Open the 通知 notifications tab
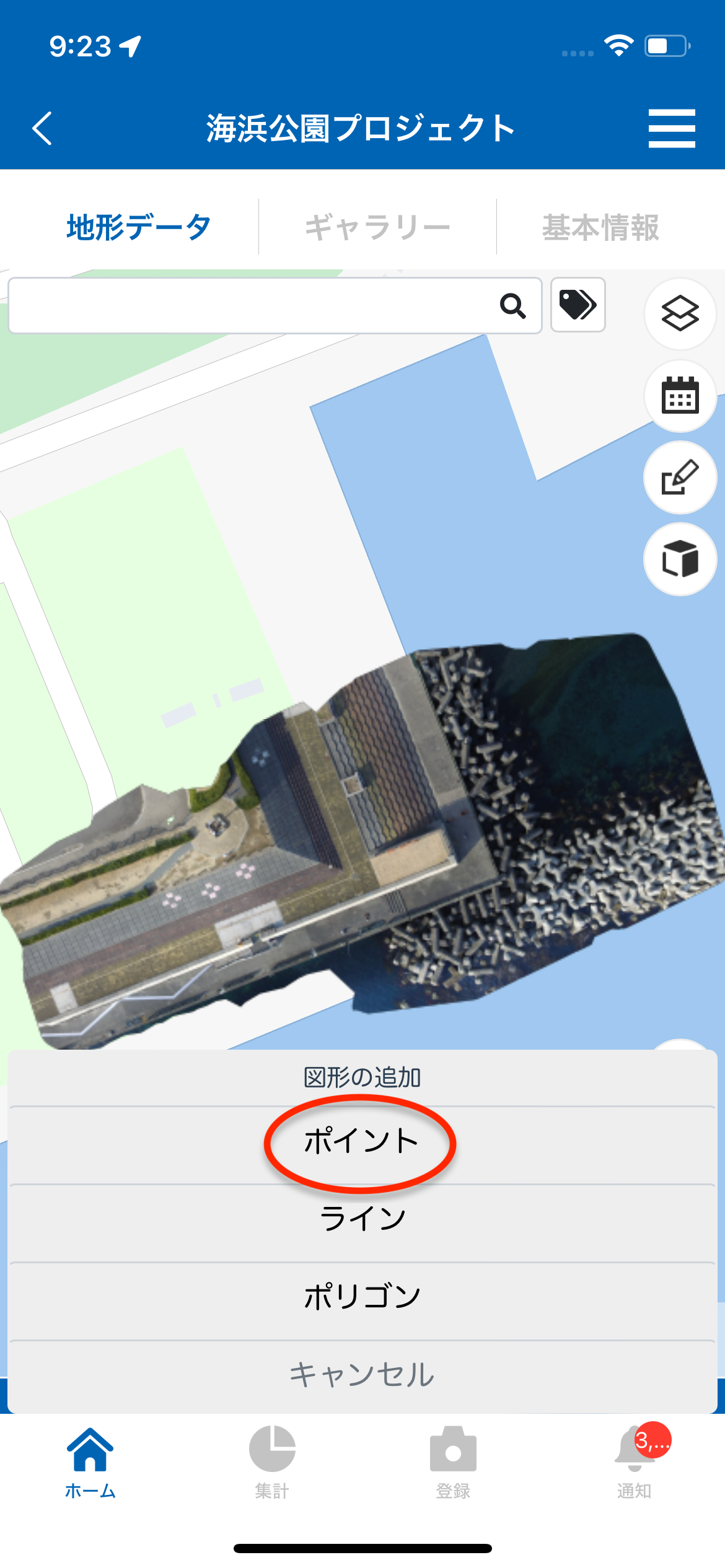The width and height of the screenshot is (725, 1568). pyautogui.click(x=634, y=1461)
